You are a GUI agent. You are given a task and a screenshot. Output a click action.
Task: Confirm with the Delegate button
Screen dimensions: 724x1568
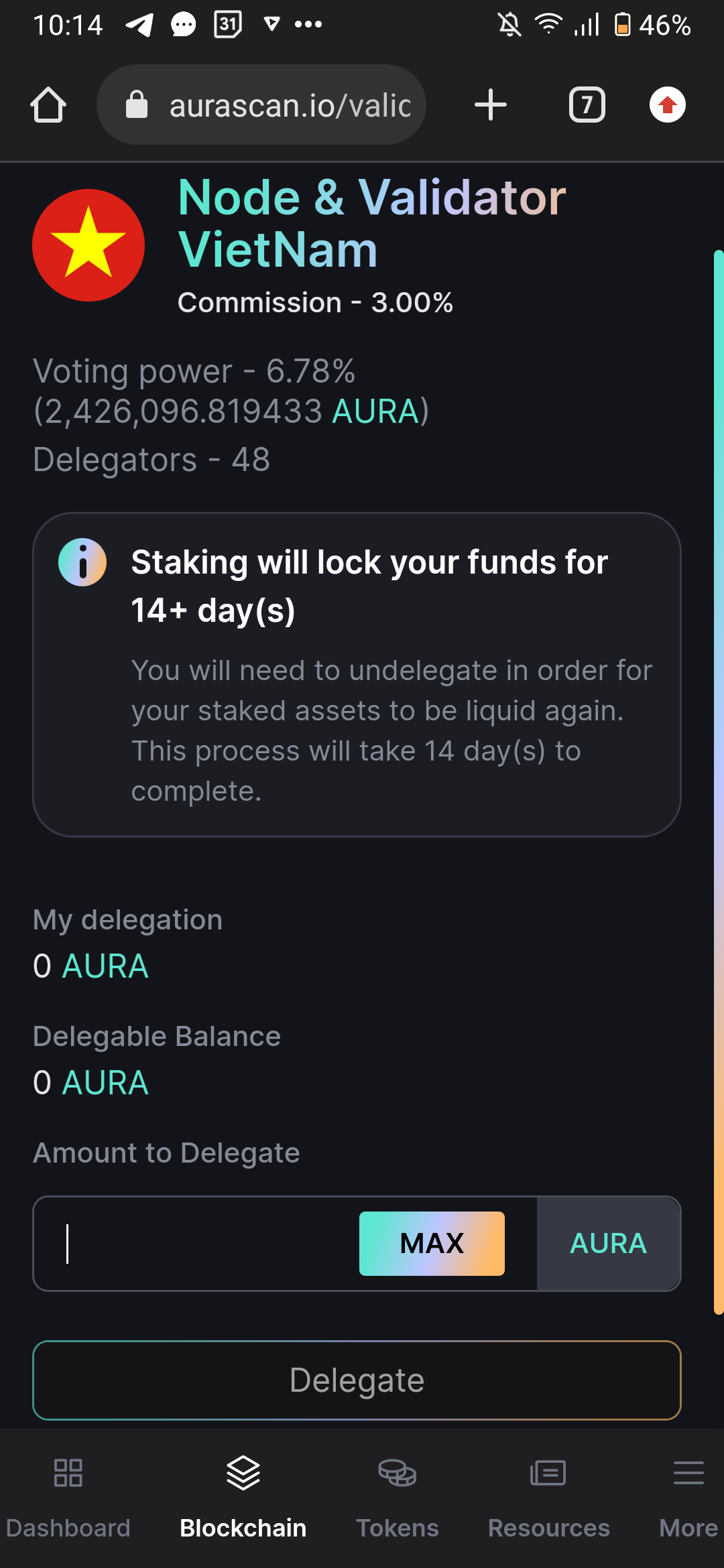357,1380
